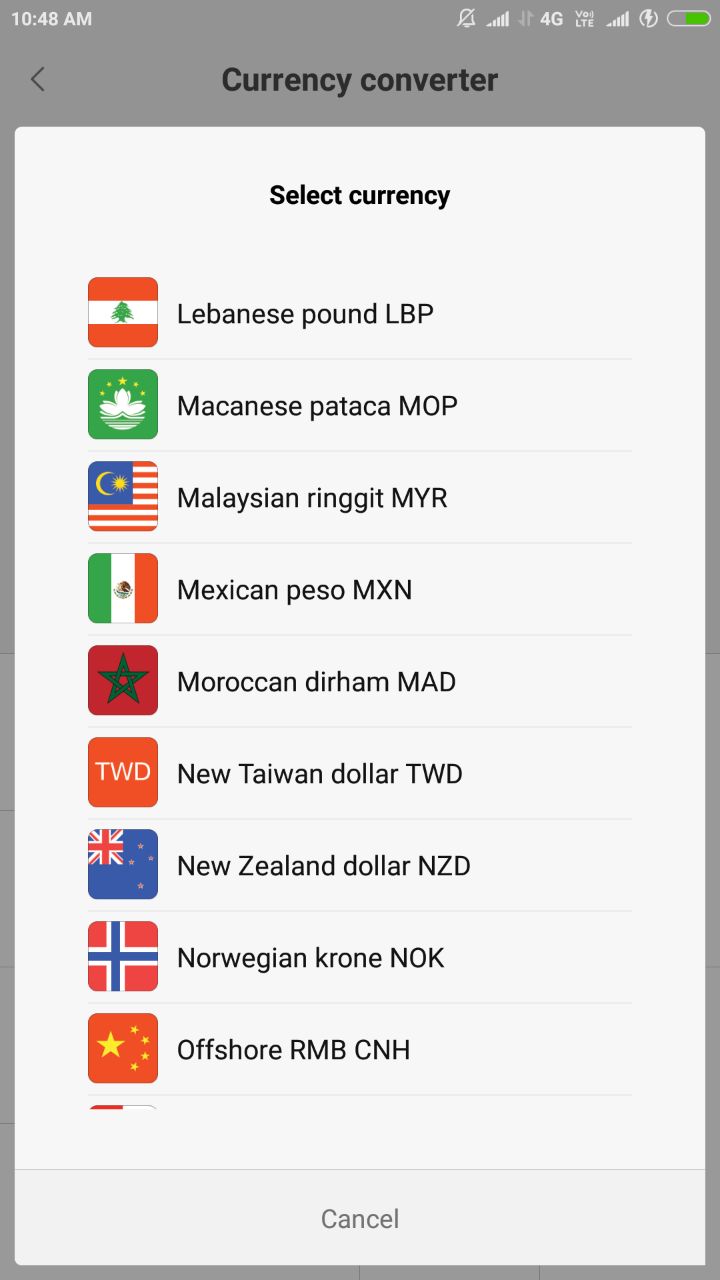Image resolution: width=720 pixels, height=1280 pixels.
Task: Cancel the currency selection dialog
Action: (x=360, y=1219)
